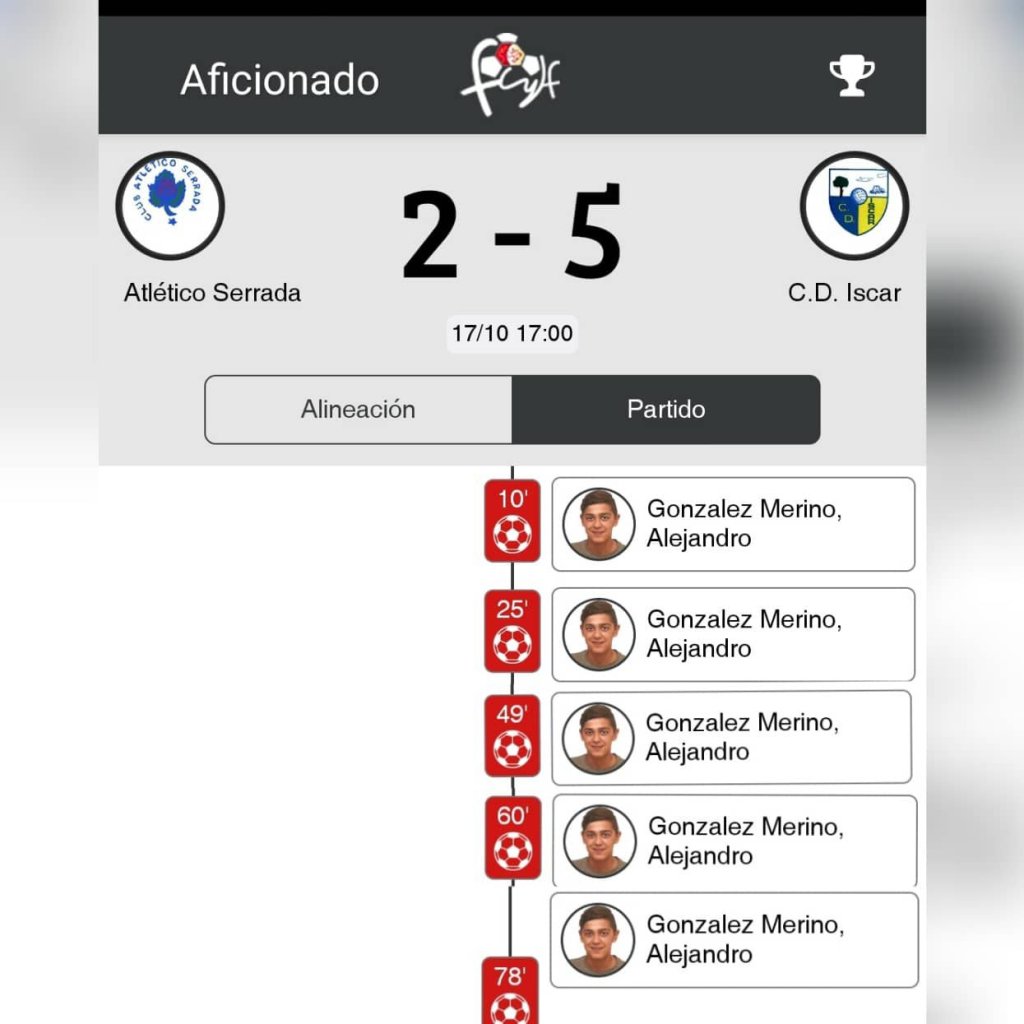This screenshot has height=1024, width=1024.
Task: Open the trophy competition icon
Action: pos(851,76)
